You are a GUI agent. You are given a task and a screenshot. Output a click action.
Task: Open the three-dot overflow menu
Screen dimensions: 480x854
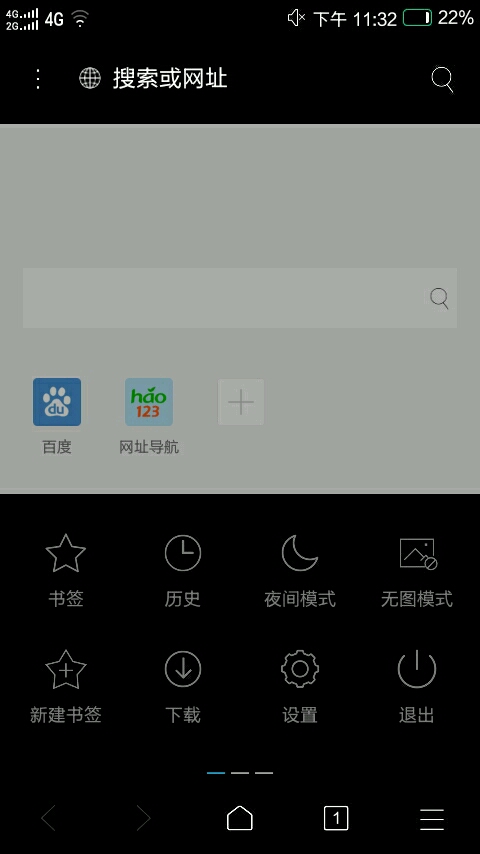tap(38, 79)
